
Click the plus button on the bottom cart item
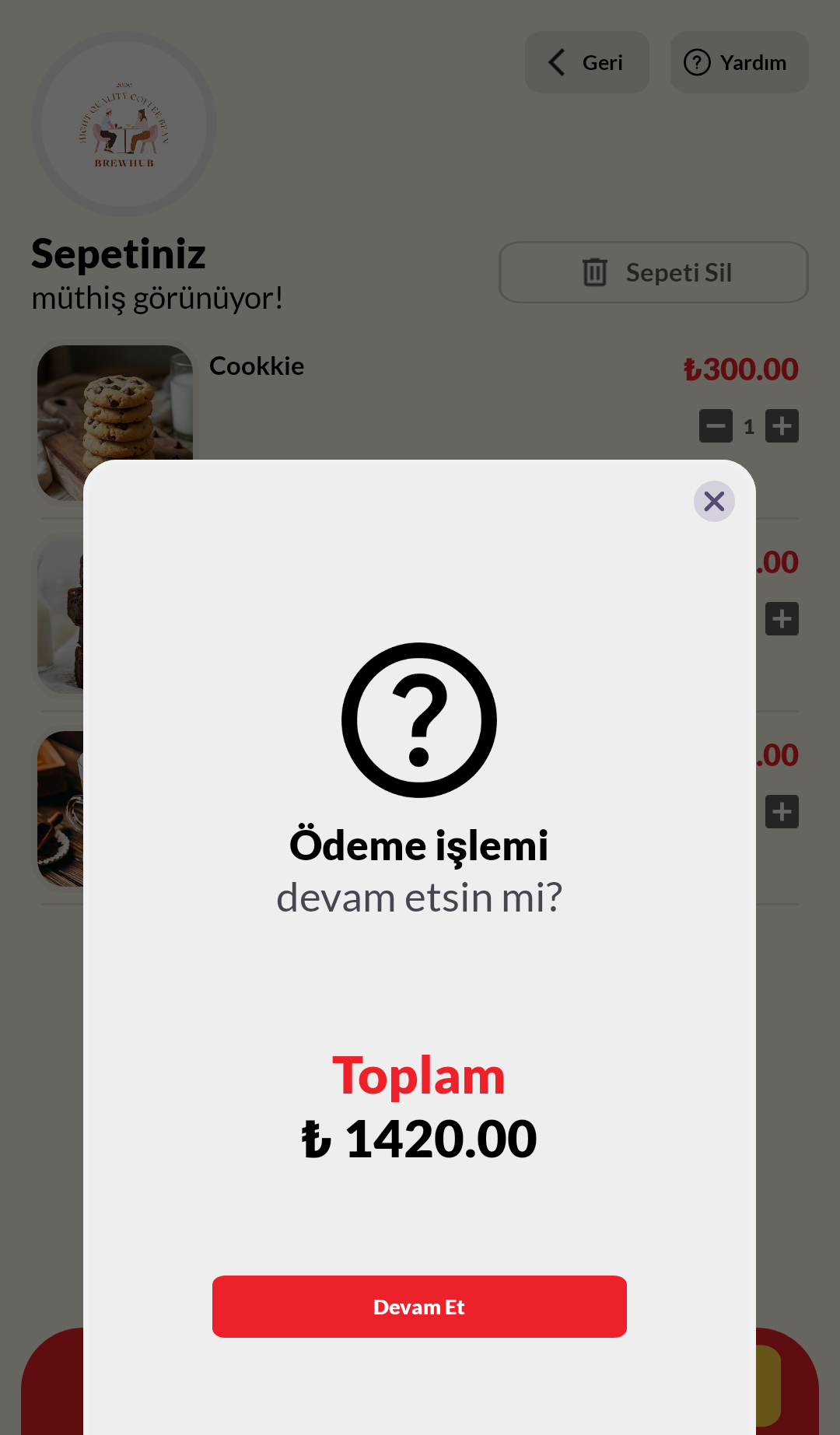(782, 810)
